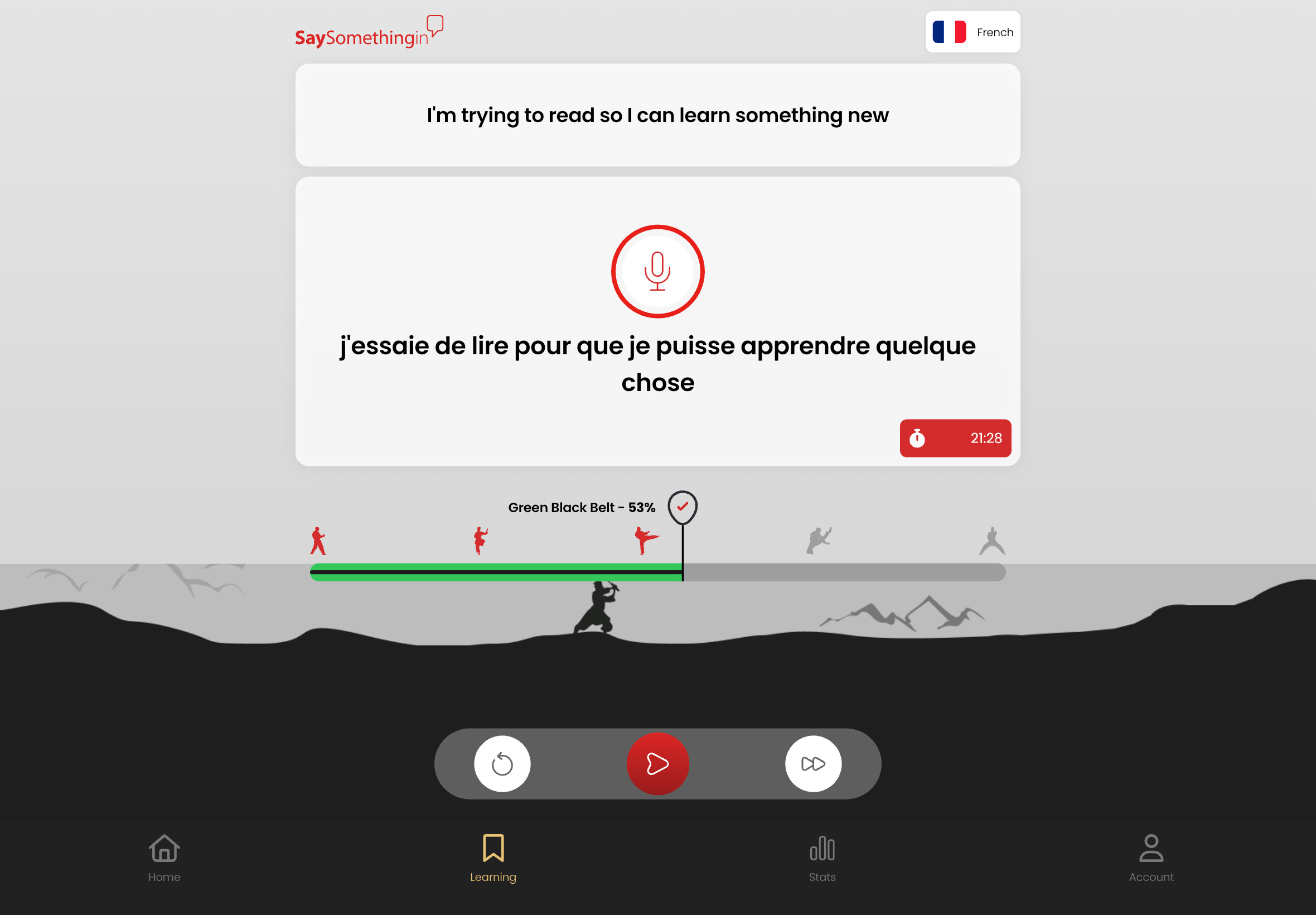Skip forward with the fast-forward button
The width and height of the screenshot is (1316, 915).
tap(812, 763)
